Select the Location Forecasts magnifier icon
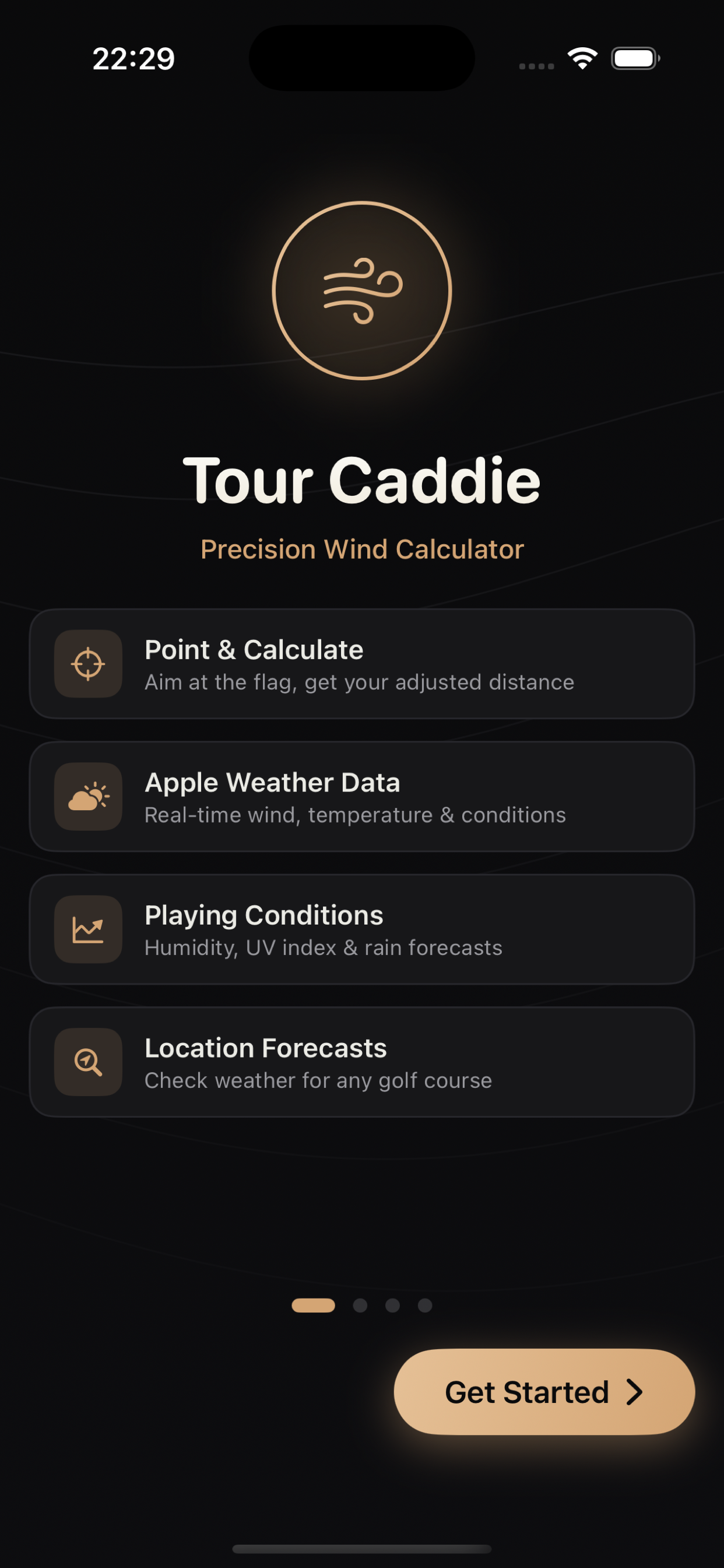Image resolution: width=724 pixels, height=1568 pixels. [88, 1062]
